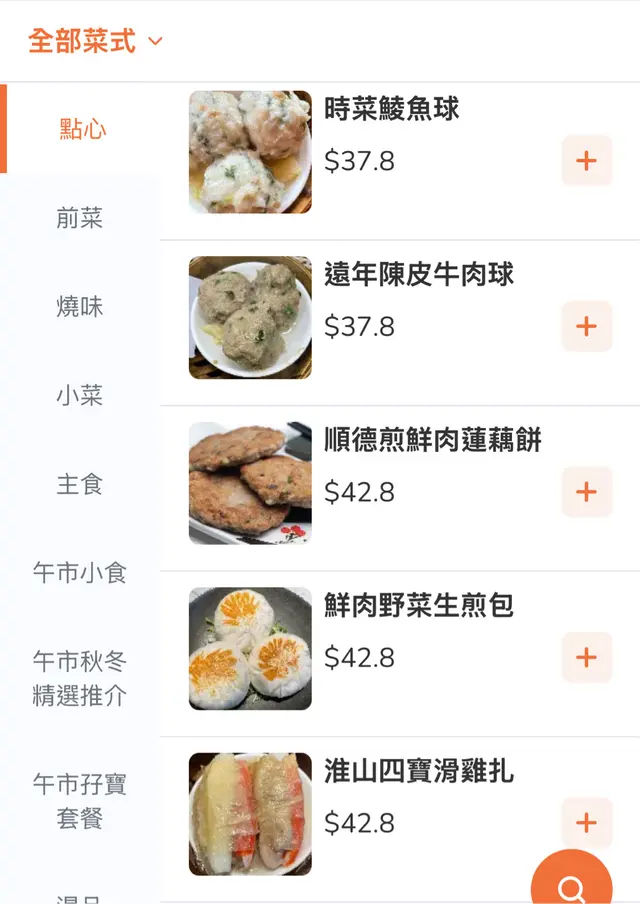Viewport: 640px width, 904px height.
Task: Switch to 午市小食 category
Action: point(80,573)
